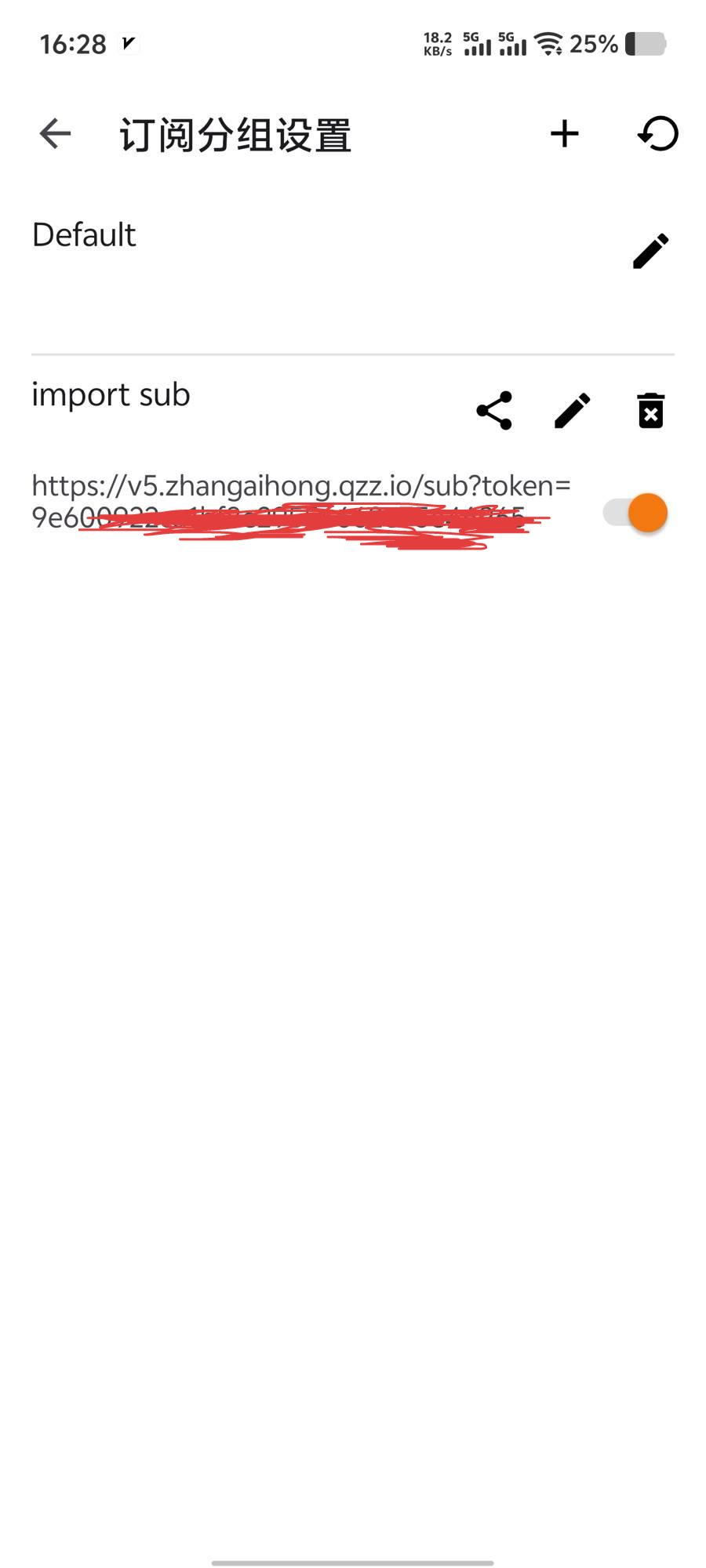The width and height of the screenshot is (706, 1568).
Task: Delete the import sub subscription
Action: 650,411
